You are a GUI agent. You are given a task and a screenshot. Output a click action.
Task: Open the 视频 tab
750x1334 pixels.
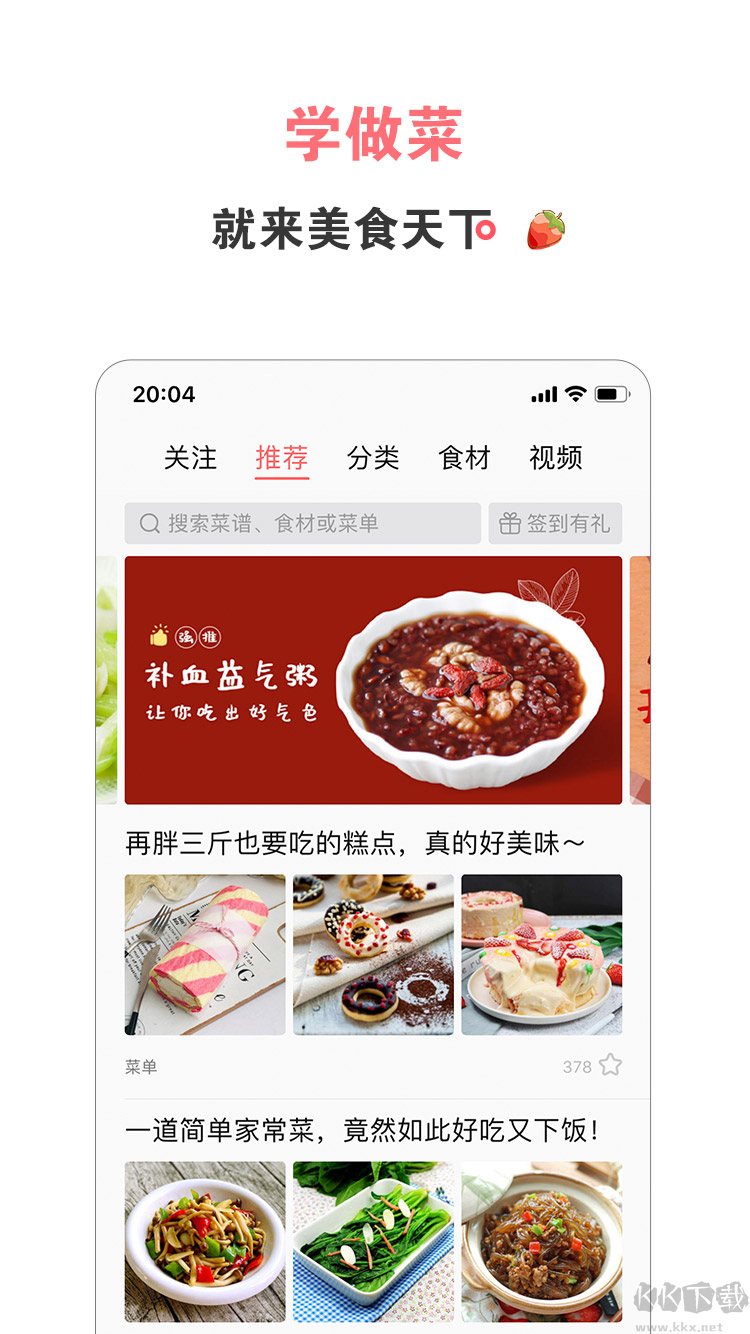point(556,458)
